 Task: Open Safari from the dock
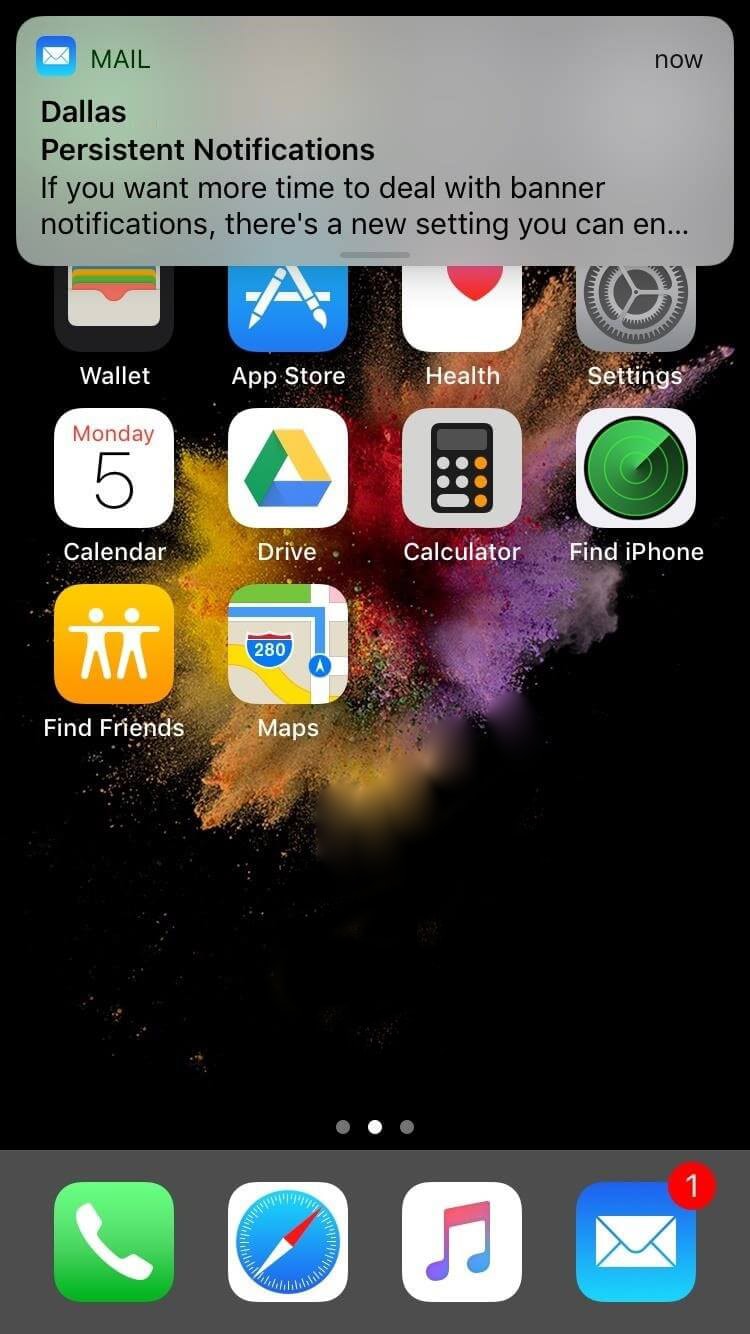coord(288,1242)
